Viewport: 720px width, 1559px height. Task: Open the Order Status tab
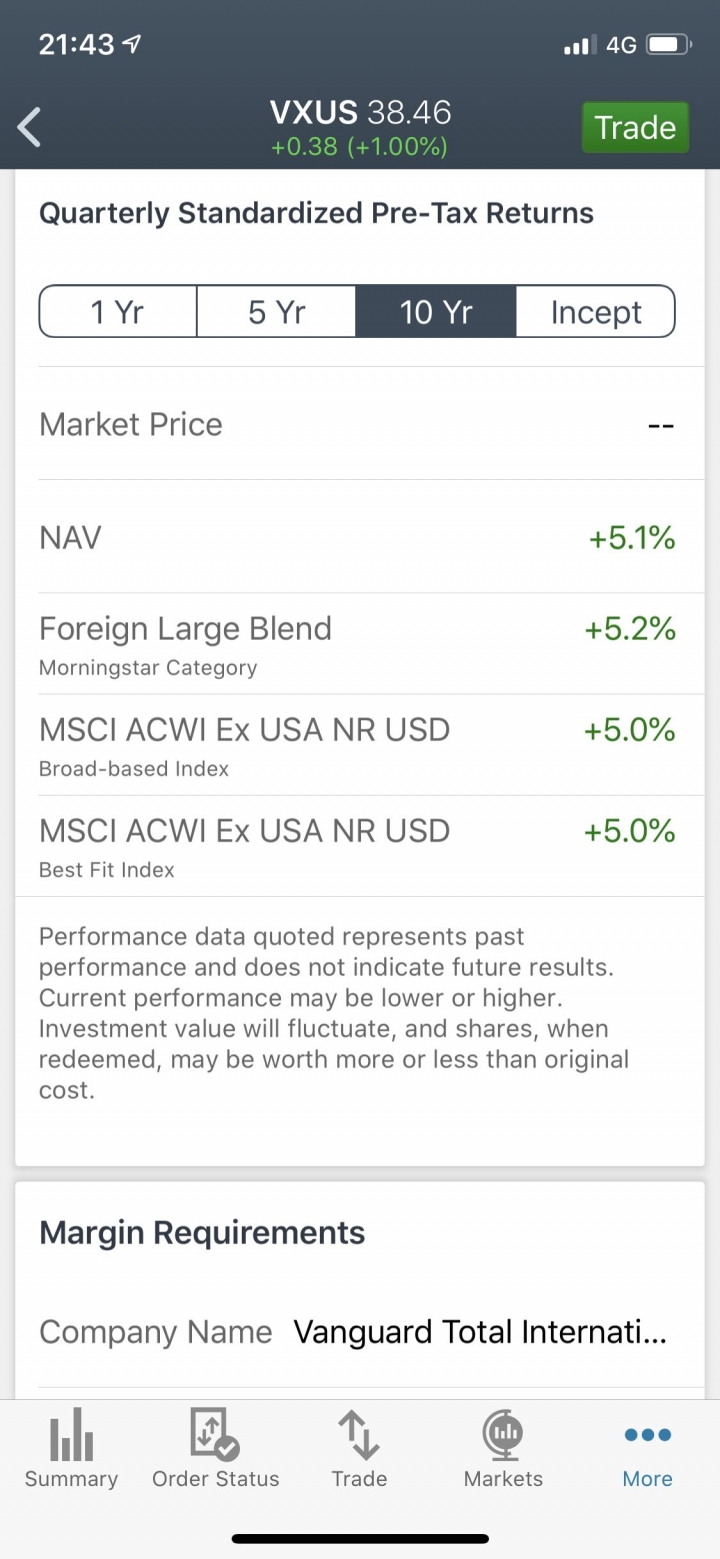tap(215, 1449)
